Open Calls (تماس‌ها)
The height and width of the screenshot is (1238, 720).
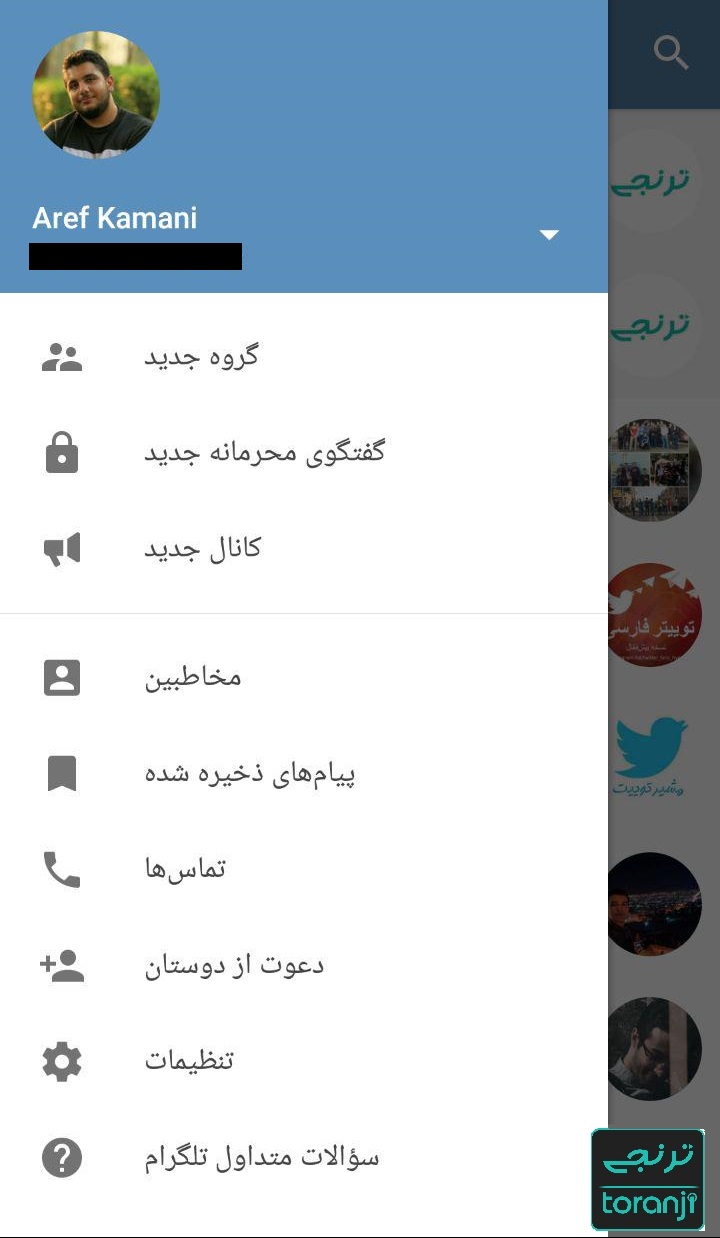click(185, 869)
